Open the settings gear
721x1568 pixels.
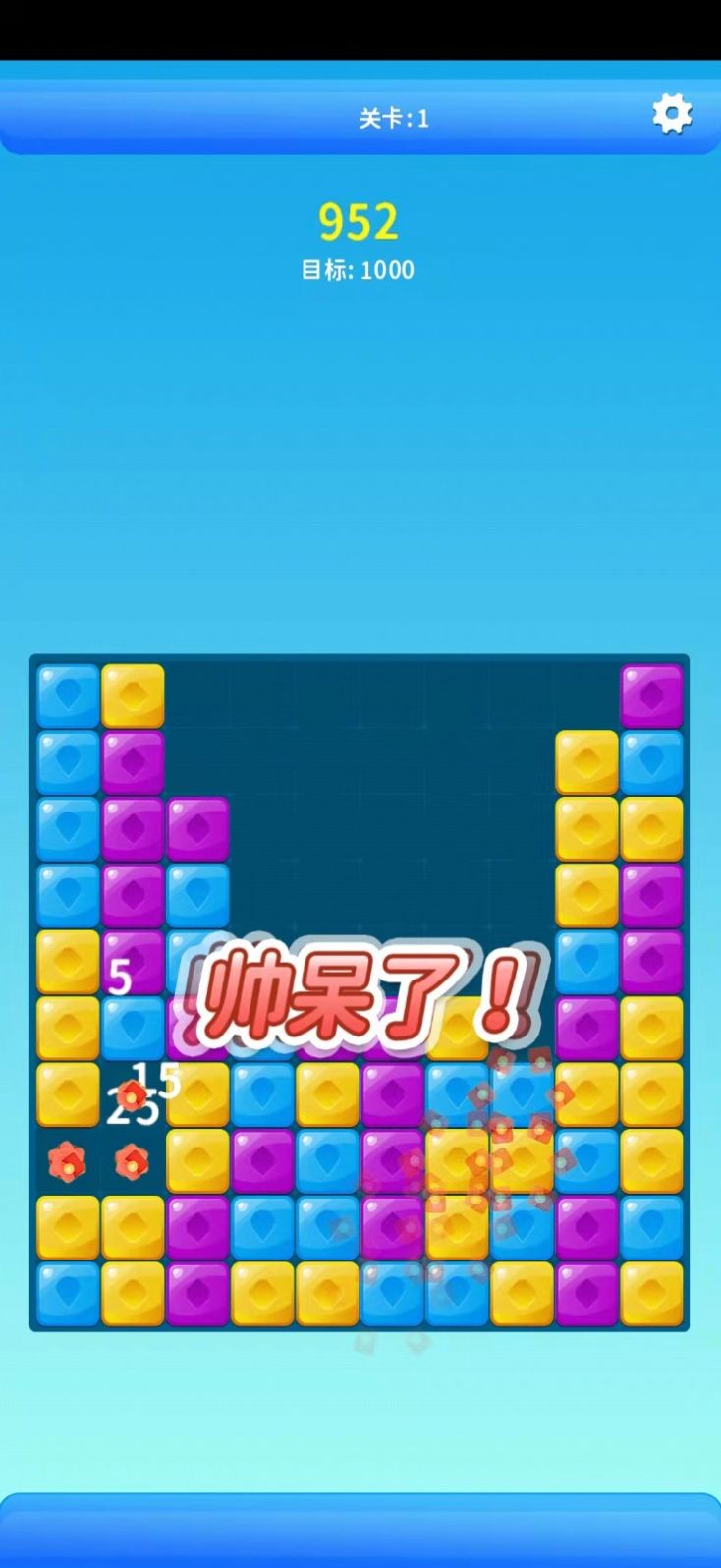point(672,114)
